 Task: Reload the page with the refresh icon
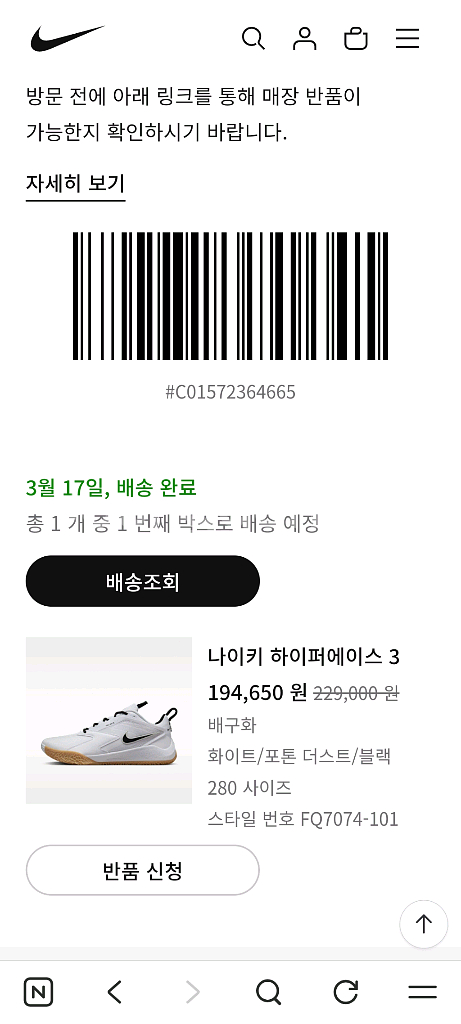[x=345, y=993]
